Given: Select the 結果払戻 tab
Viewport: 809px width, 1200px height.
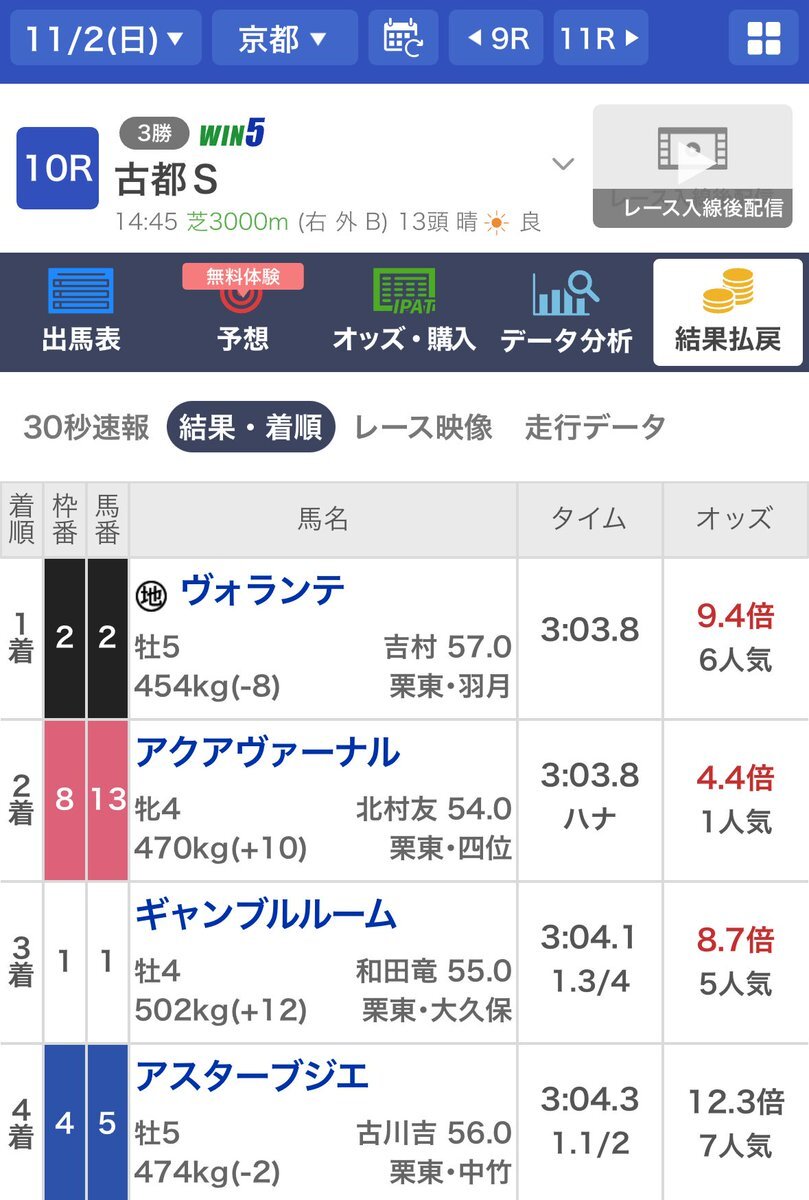Looking at the screenshot, I should click(x=728, y=312).
